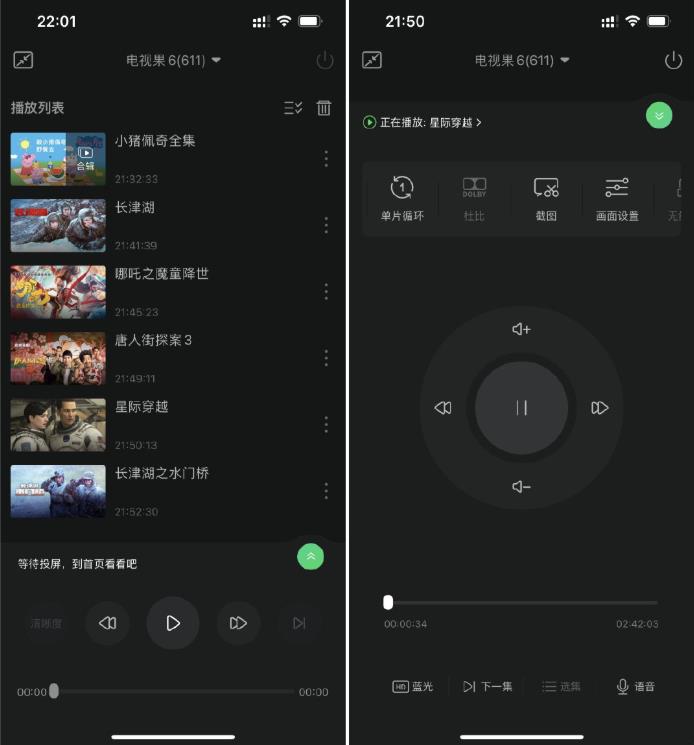
Task: Select 唐人街探案3 from the playlist
Action: 153,340
